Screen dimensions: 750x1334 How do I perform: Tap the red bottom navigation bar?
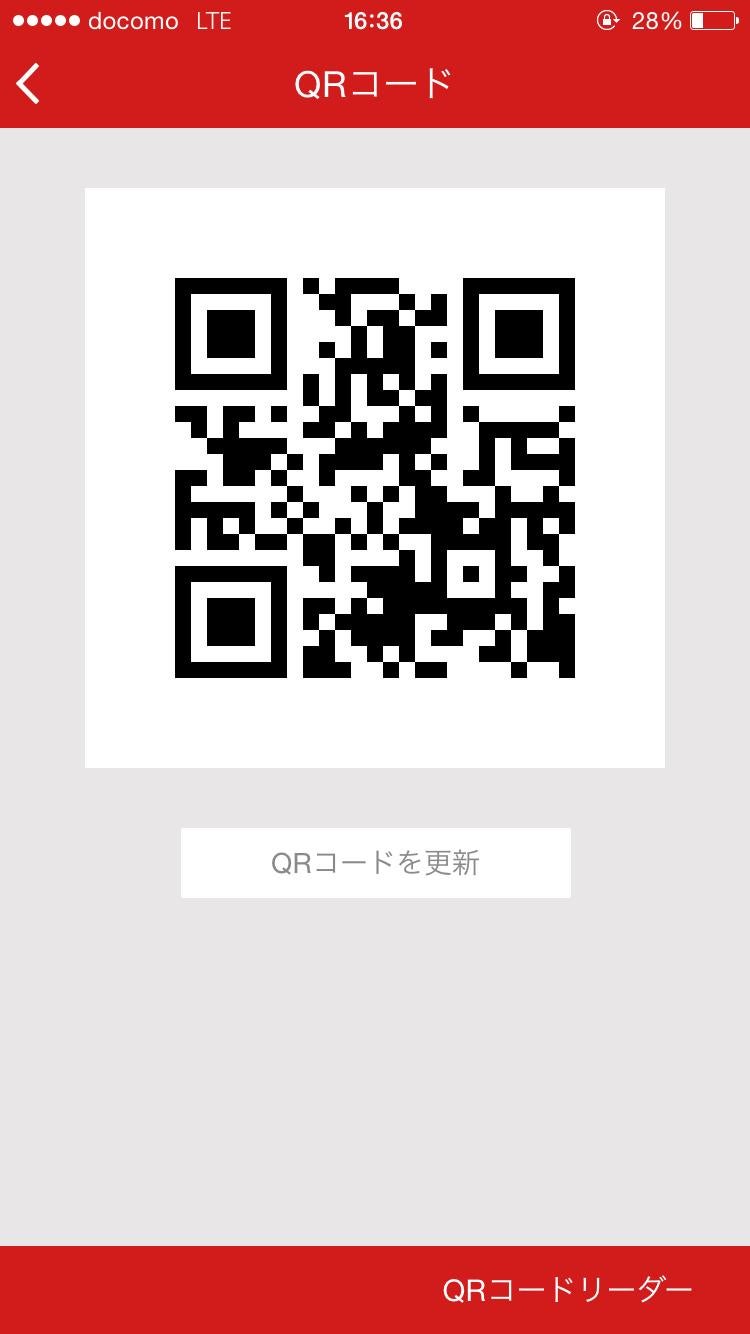(200, 1292)
